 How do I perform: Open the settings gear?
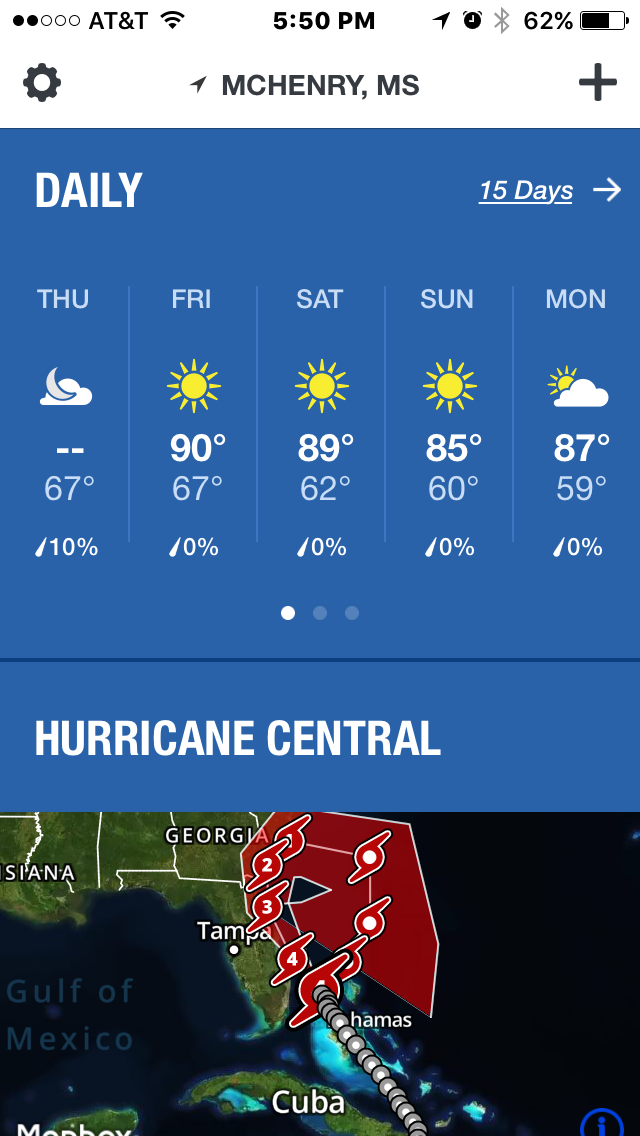coord(42,83)
